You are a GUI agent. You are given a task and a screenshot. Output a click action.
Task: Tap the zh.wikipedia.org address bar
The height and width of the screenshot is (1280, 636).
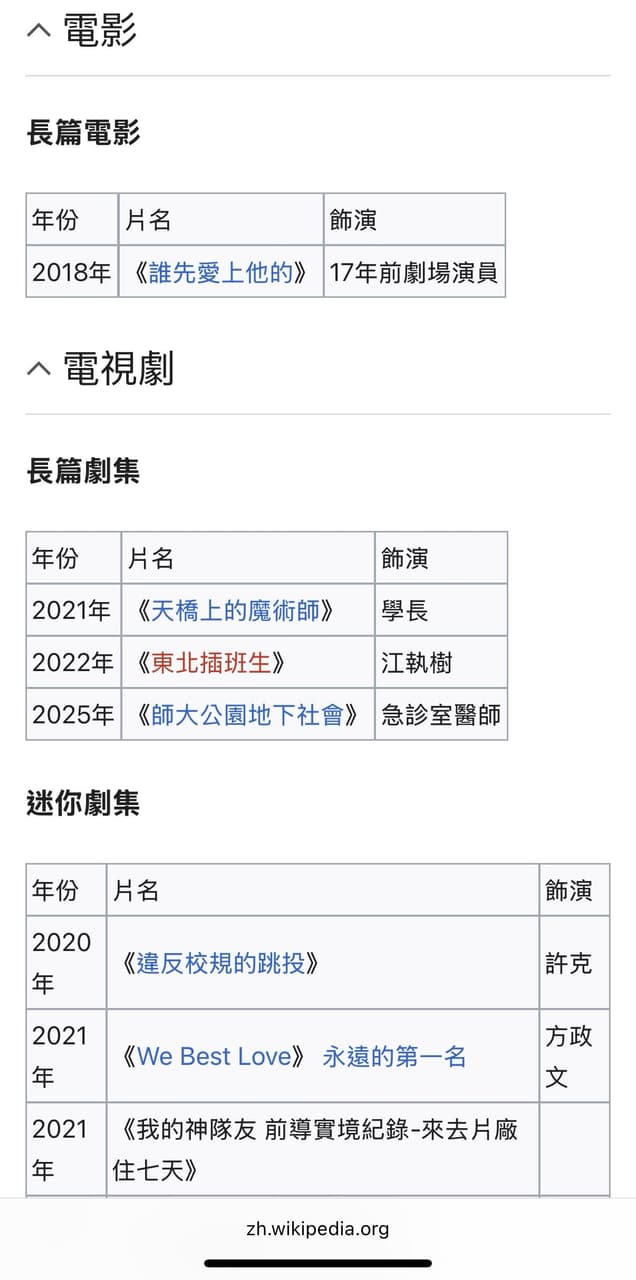point(318,1229)
